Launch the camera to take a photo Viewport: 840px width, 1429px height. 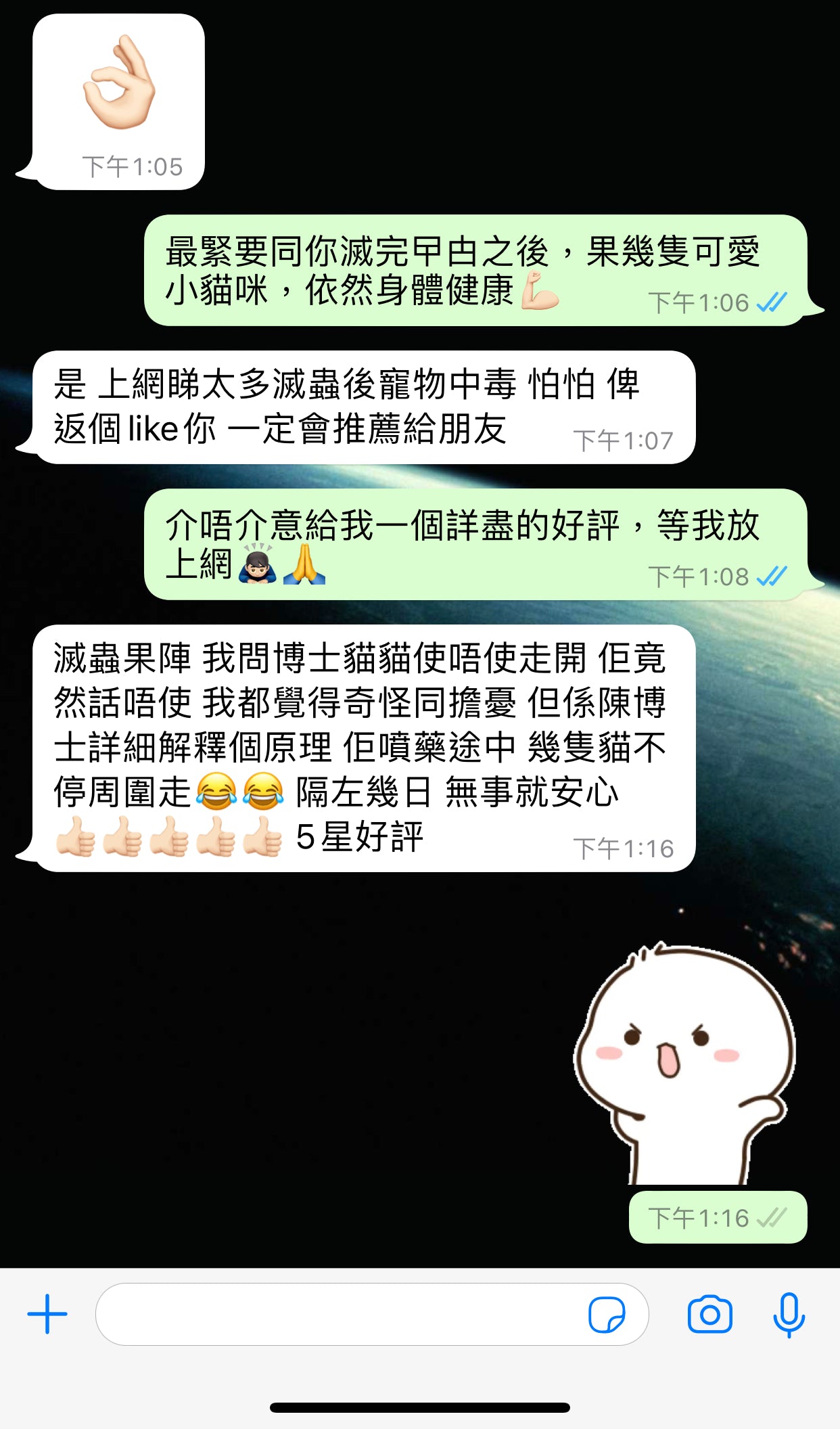click(709, 1315)
